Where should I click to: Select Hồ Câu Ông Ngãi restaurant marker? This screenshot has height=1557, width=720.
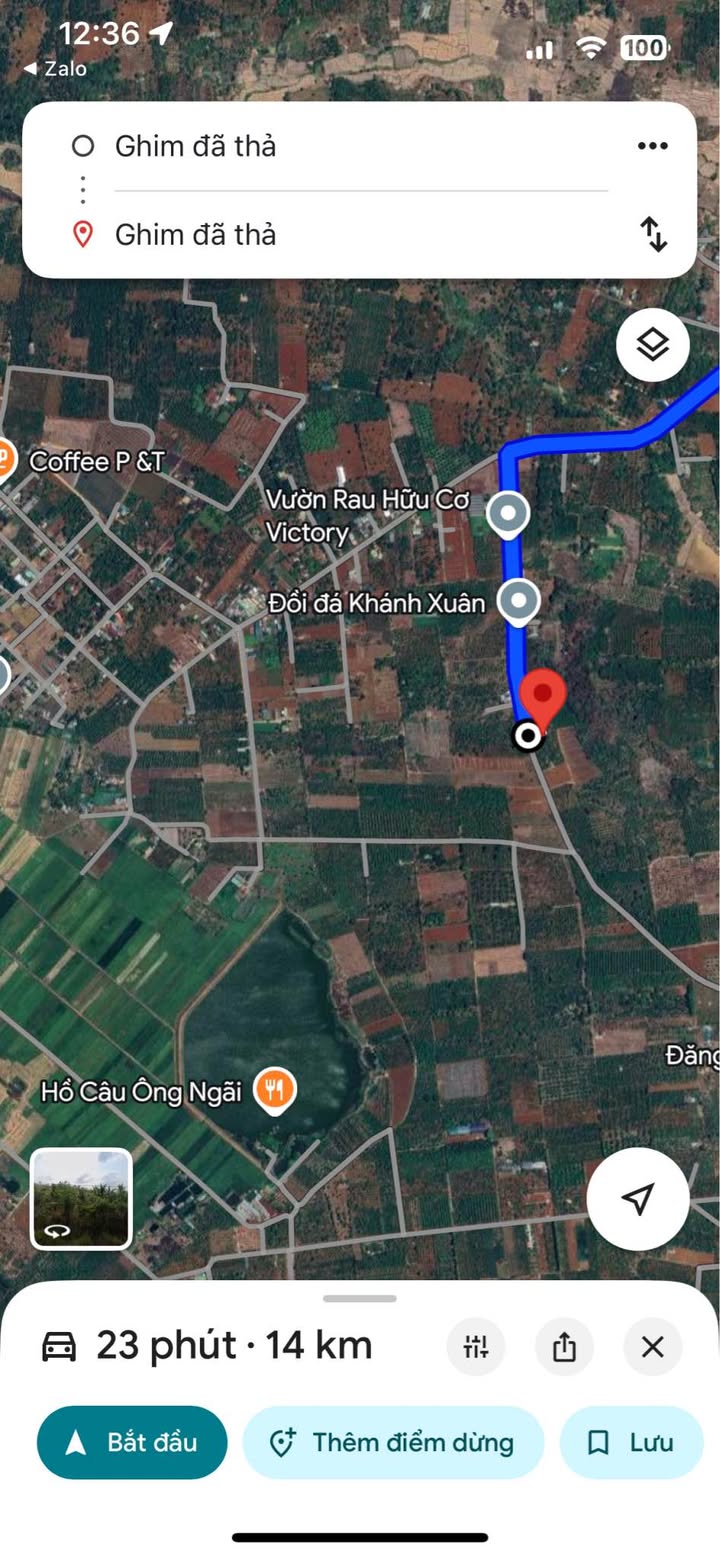(274, 1088)
